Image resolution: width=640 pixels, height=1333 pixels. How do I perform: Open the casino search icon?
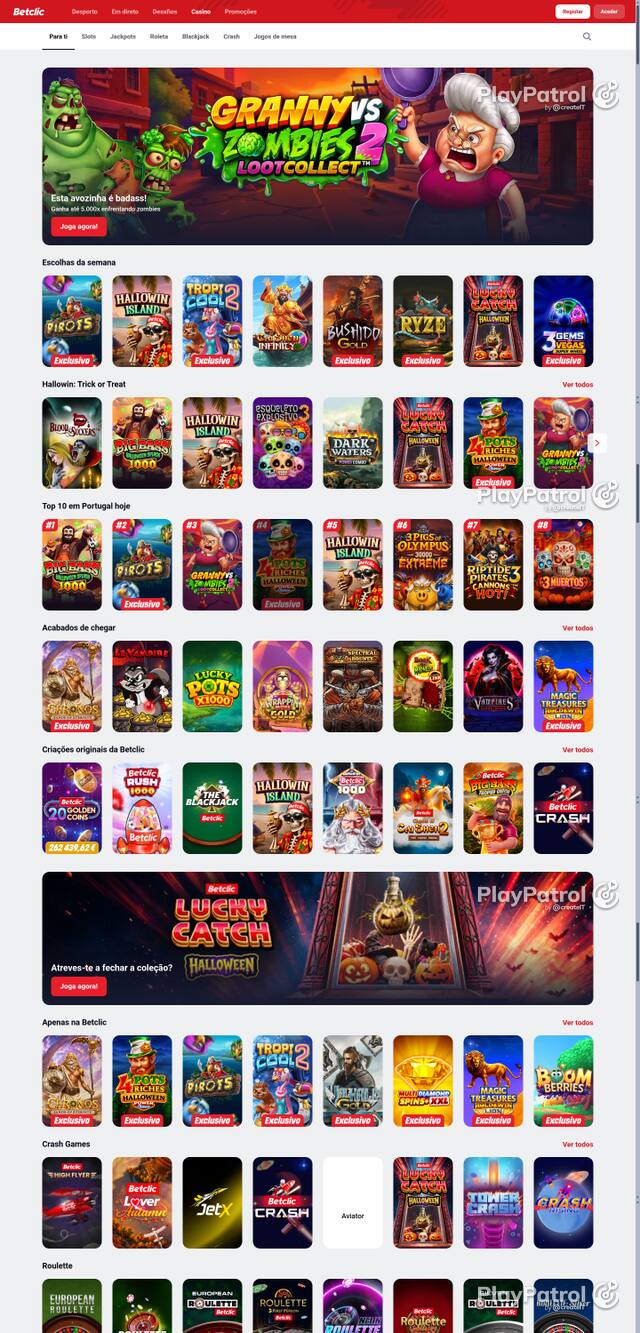(x=587, y=36)
